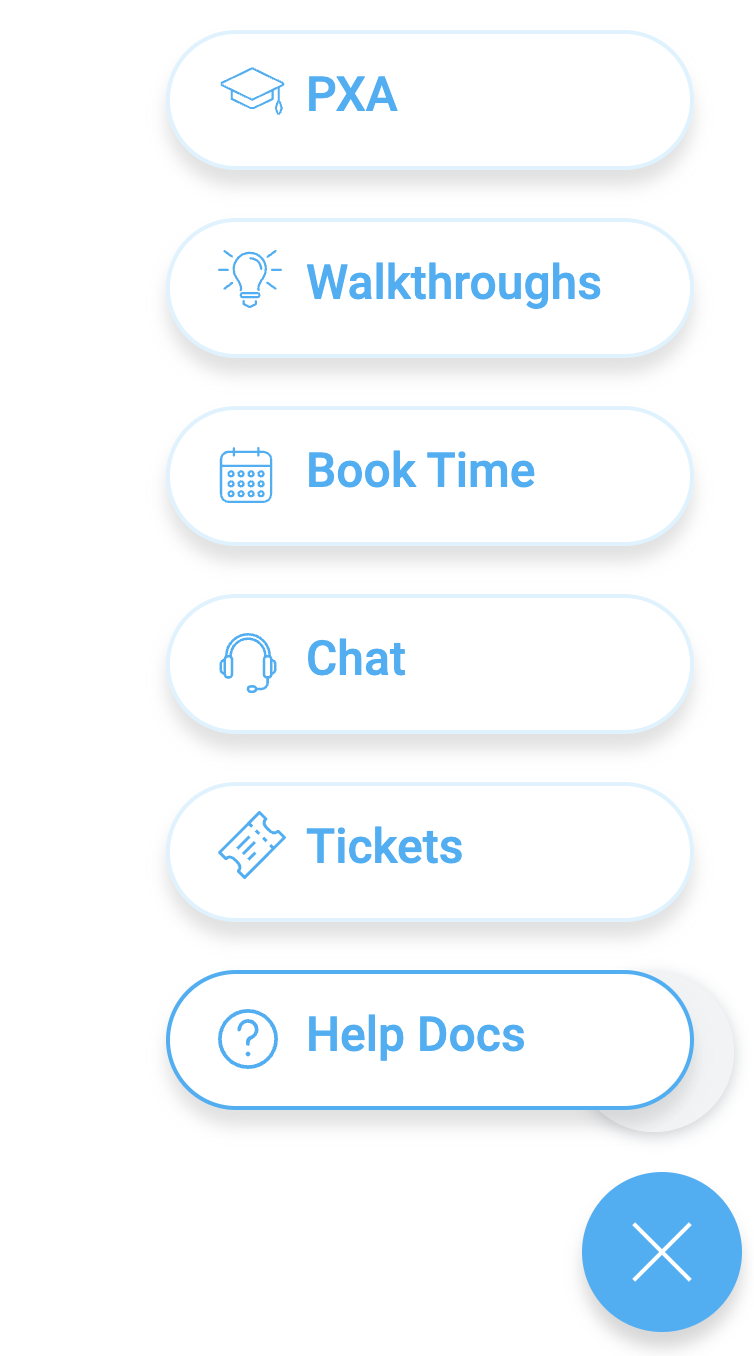Viewport: 754px width, 1356px height.
Task: Open the Tickets option
Action: (x=430, y=852)
